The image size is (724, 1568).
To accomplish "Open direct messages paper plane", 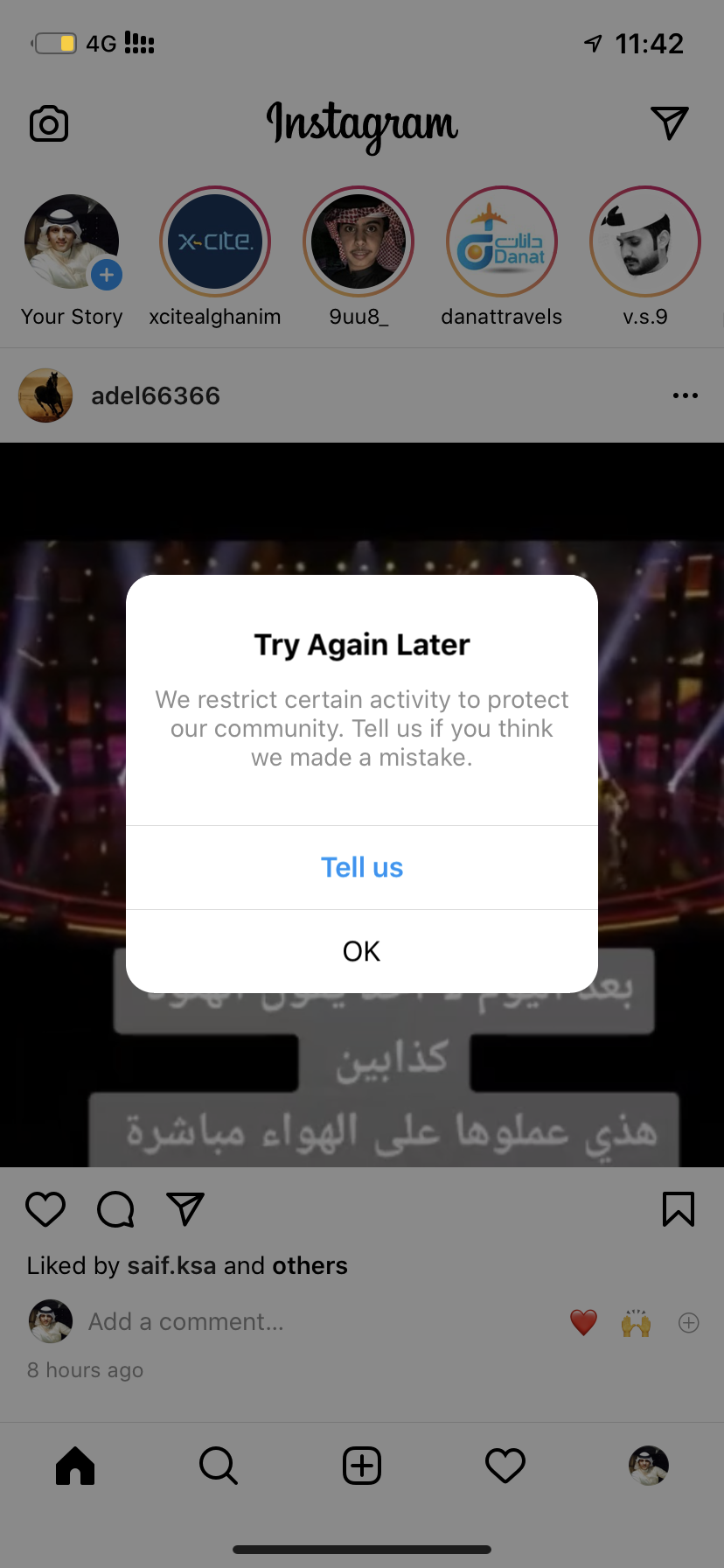I will coord(670,123).
